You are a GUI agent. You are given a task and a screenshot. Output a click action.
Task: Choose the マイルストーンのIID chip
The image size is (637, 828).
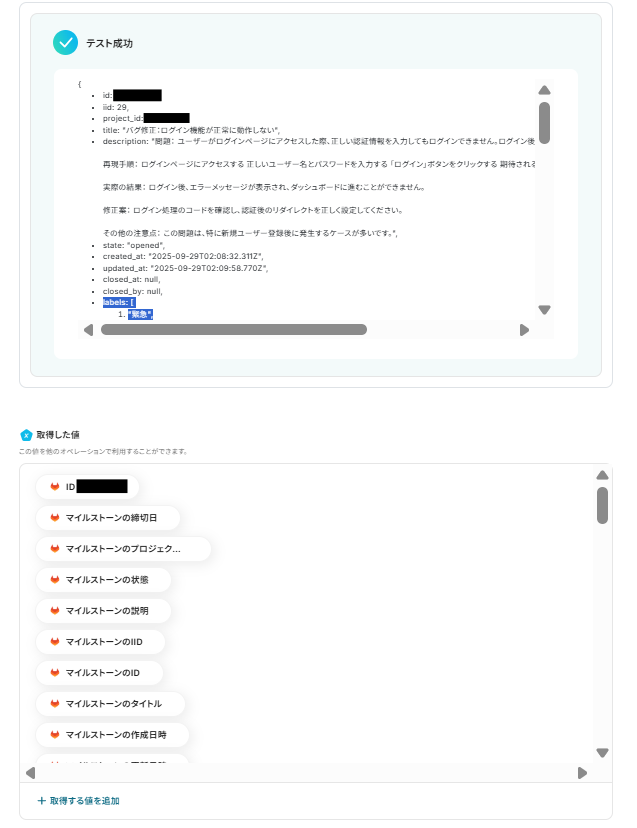102,642
